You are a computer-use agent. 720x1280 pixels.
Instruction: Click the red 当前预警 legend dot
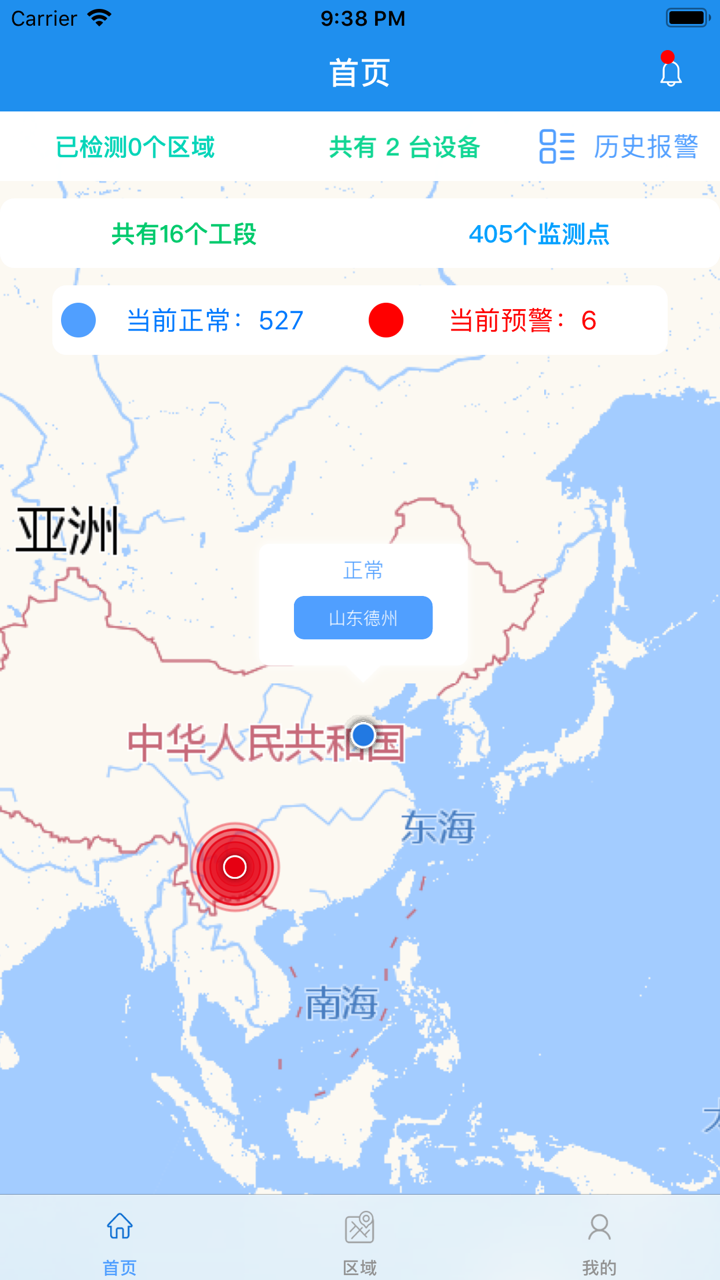(x=385, y=320)
